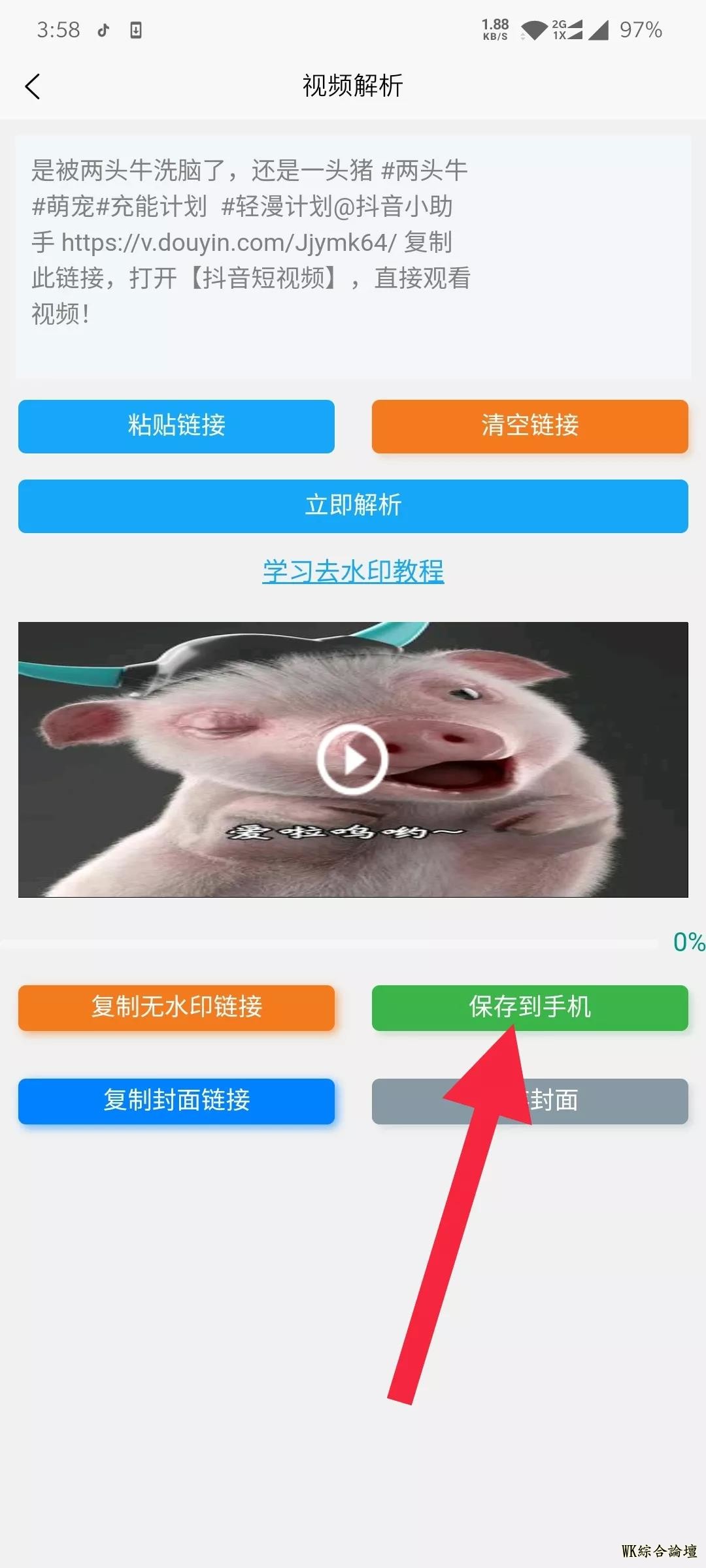Screen dimensions: 706x1568
Task: Go back using the top-left arrow
Action: pyautogui.click(x=33, y=86)
